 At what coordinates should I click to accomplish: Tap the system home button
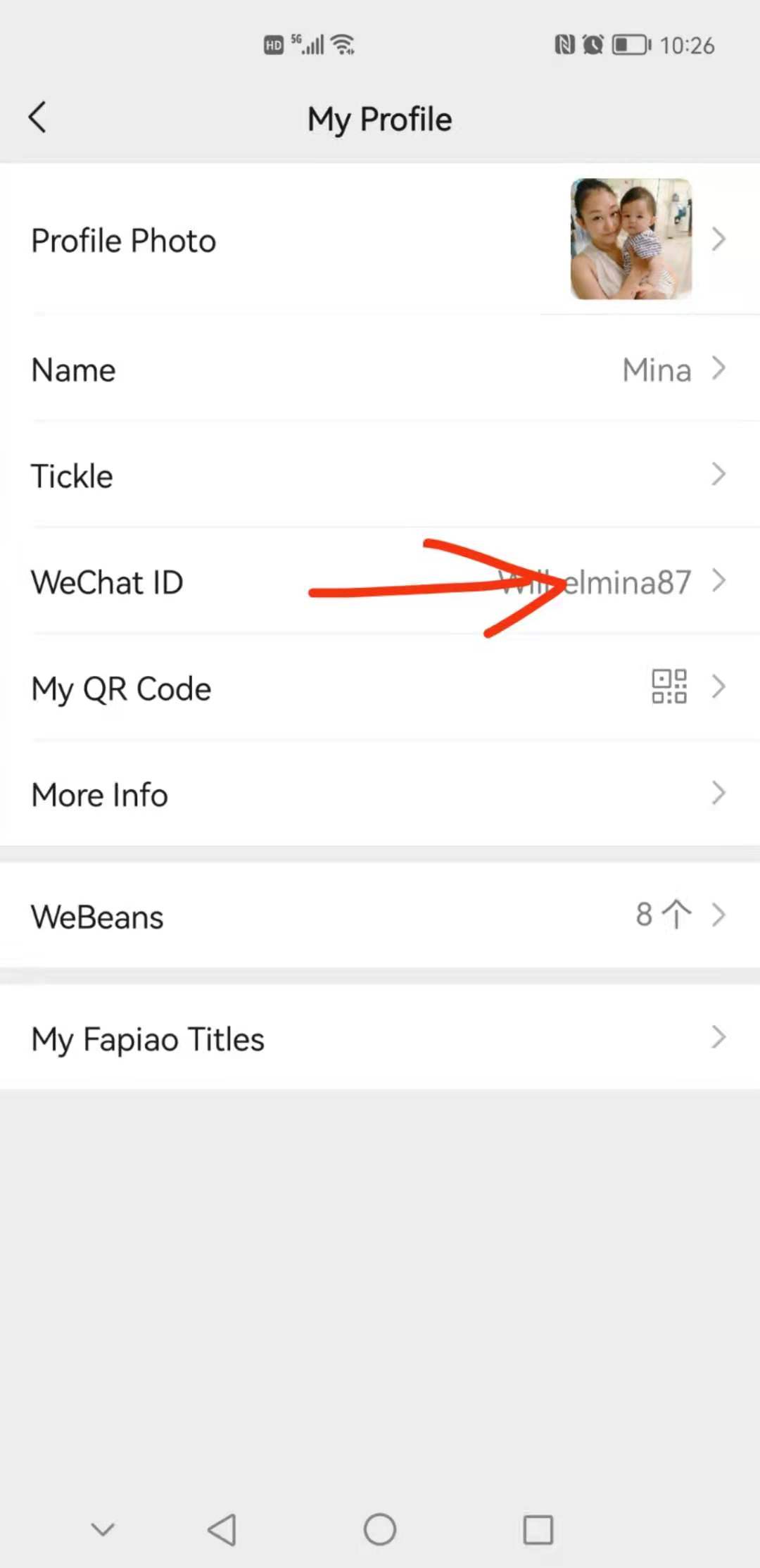point(380,1529)
